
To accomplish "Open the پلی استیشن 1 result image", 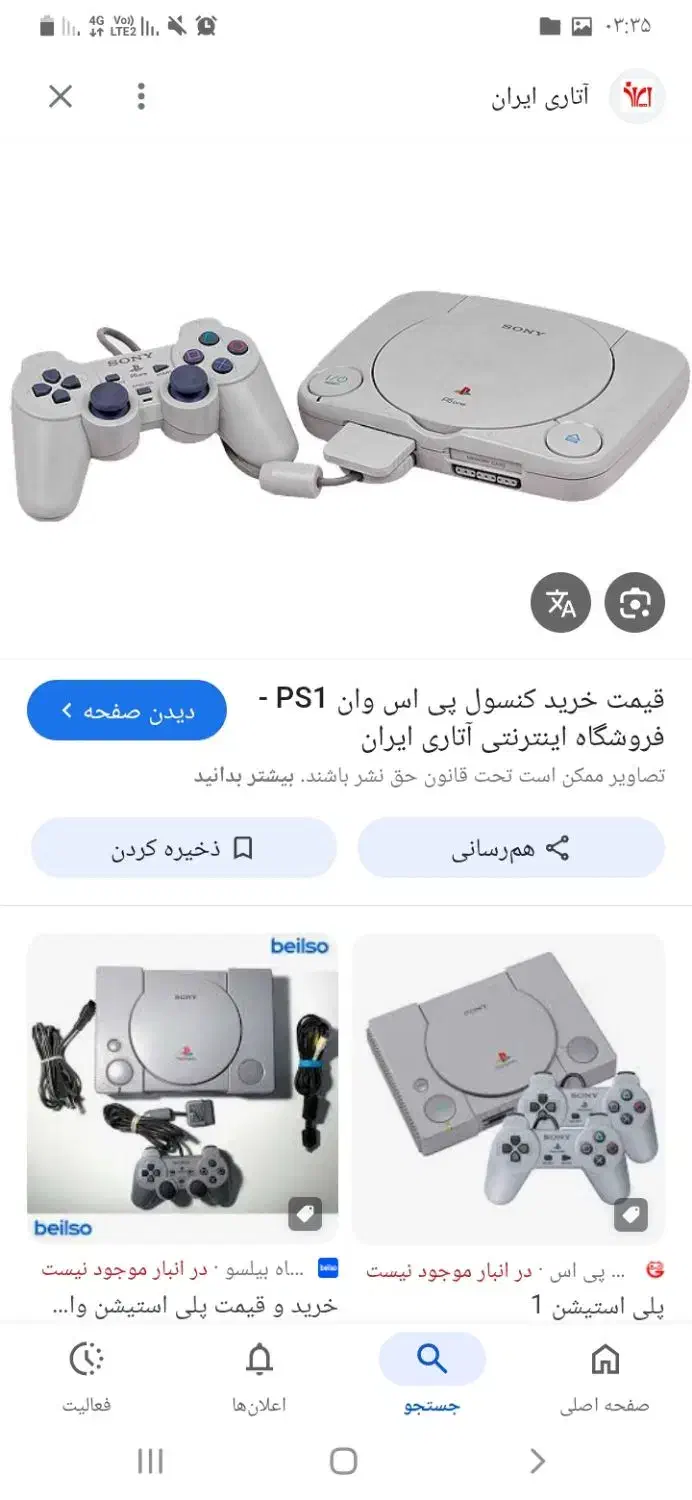I will point(509,1089).
